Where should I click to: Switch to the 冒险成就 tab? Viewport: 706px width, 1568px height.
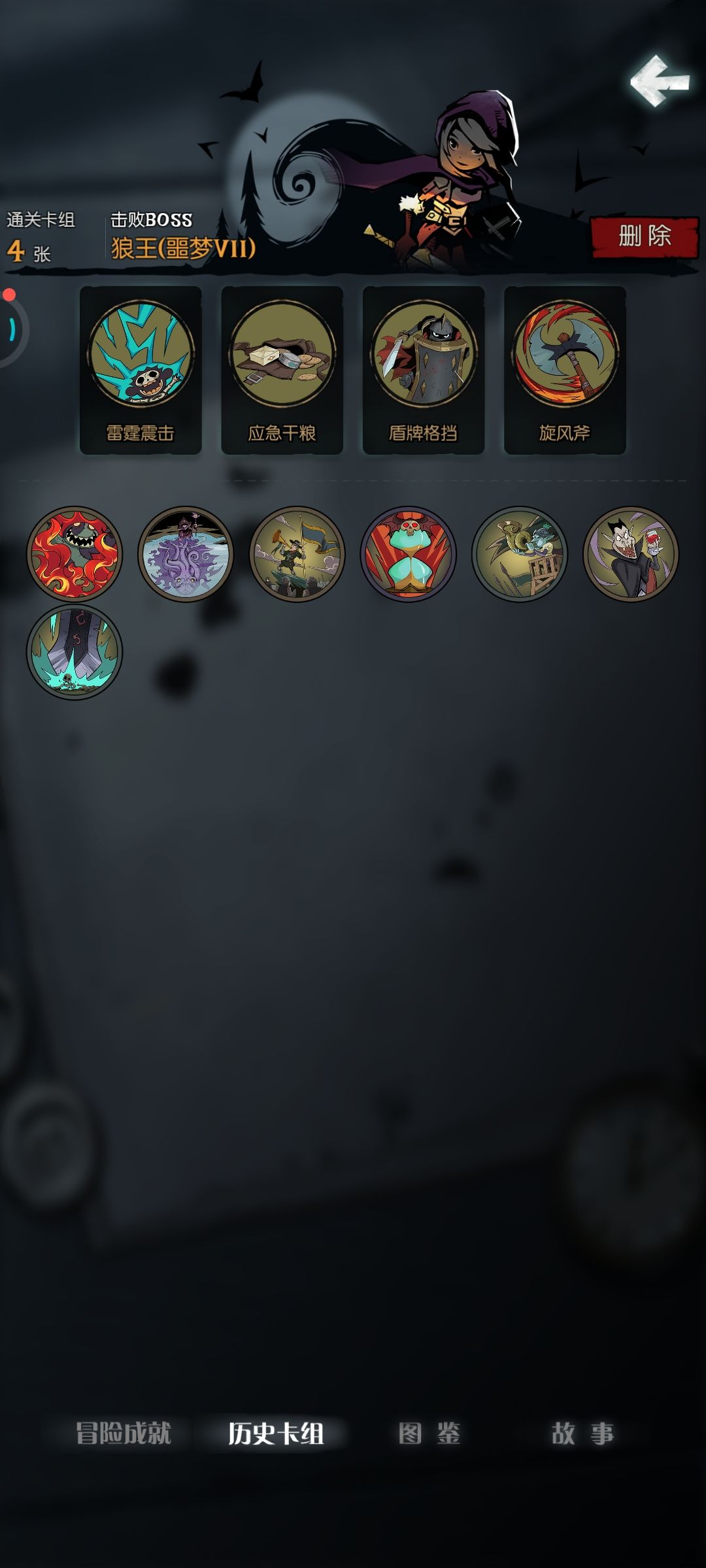click(x=124, y=1433)
